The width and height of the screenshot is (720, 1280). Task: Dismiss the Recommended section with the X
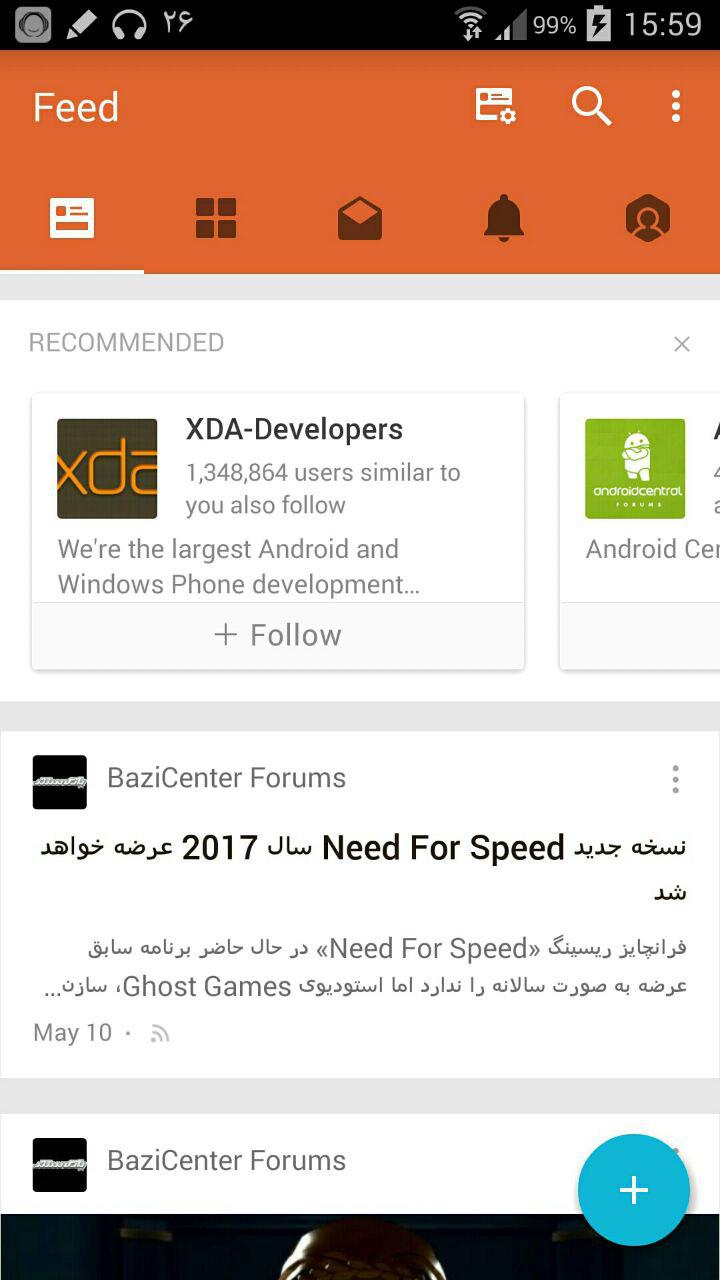[x=682, y=344]
